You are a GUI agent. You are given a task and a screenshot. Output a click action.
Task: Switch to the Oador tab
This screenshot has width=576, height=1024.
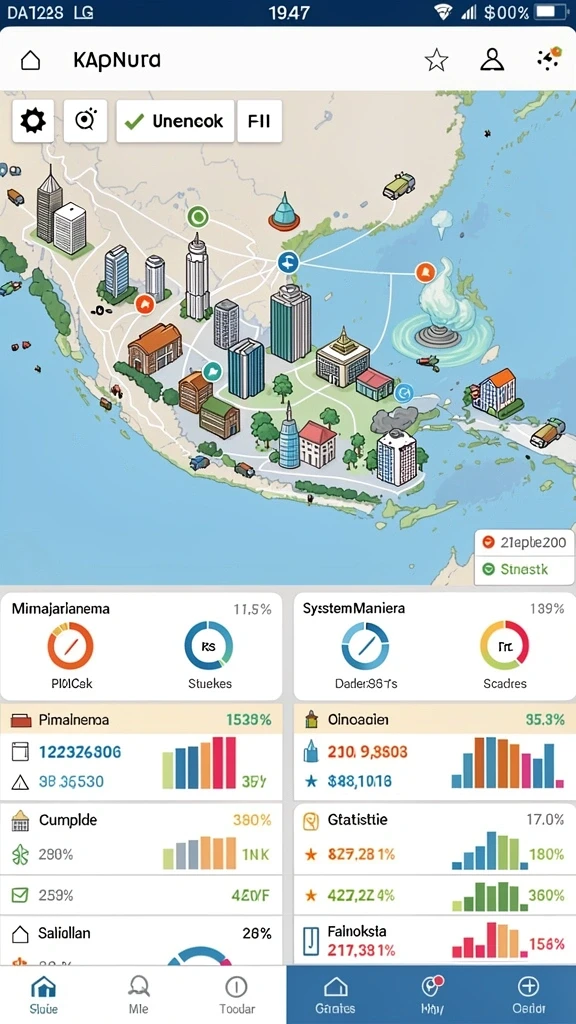(x=528, y=995)
